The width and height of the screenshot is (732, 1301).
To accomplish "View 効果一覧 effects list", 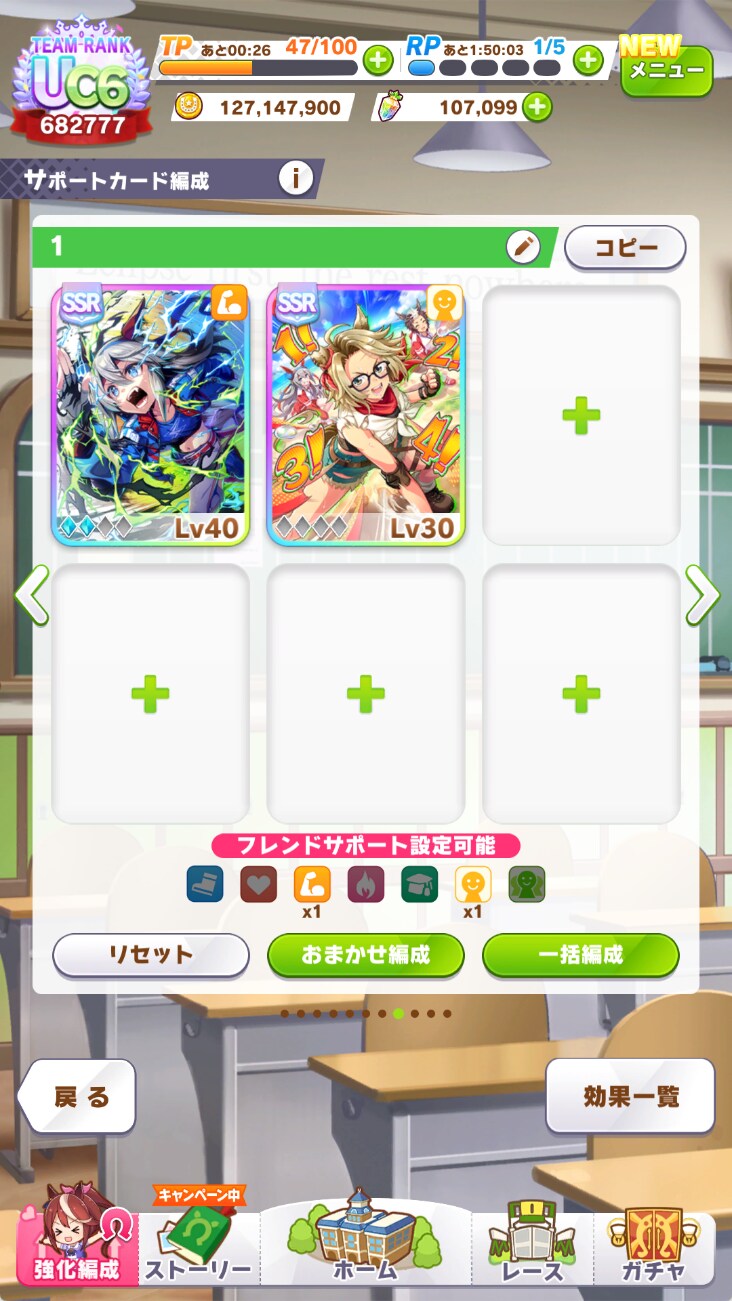I will 630,1096.
